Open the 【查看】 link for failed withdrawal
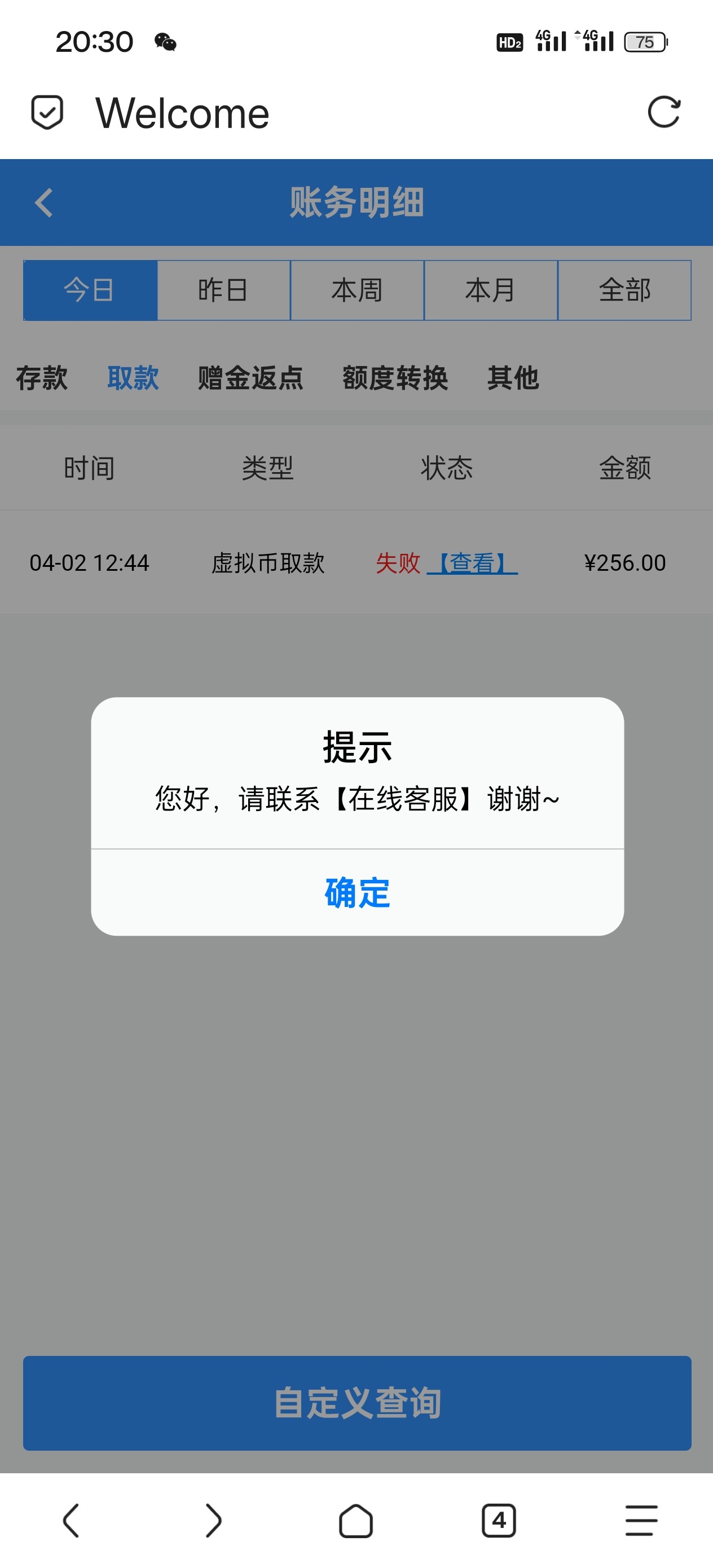The width and height of the screenshot is (713, 1568). 473,563
